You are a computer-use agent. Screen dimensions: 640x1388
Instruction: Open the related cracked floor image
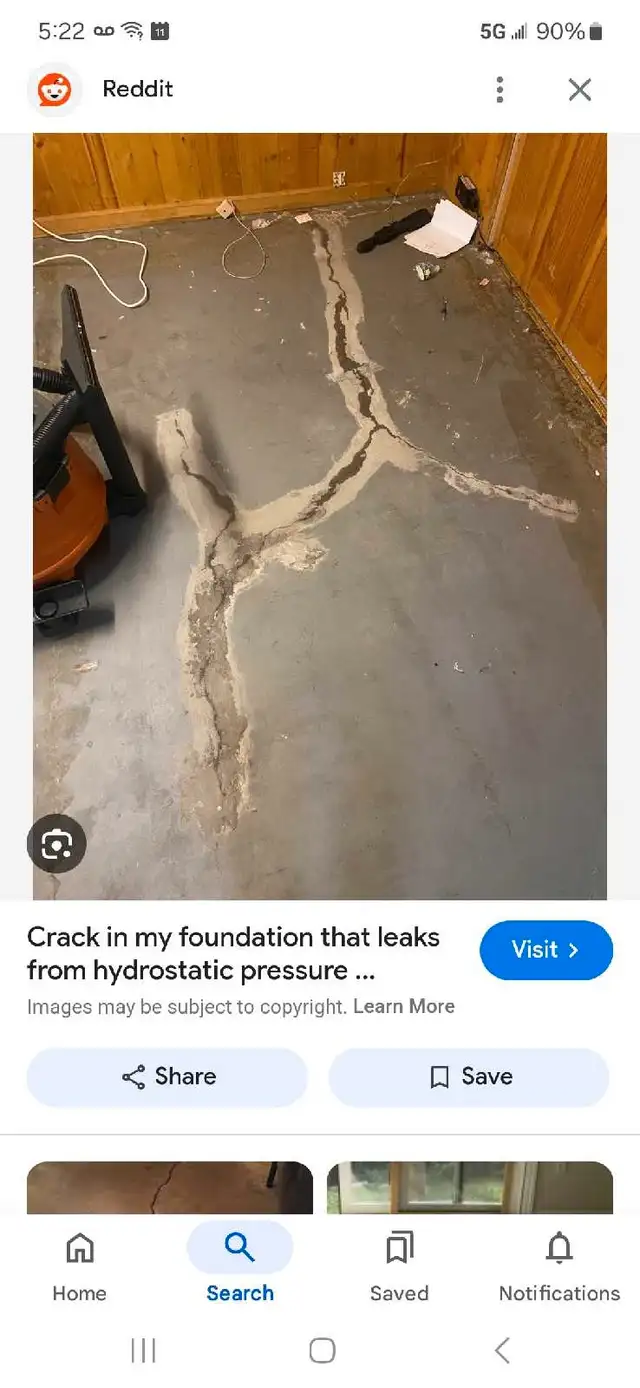point(170,1188)
